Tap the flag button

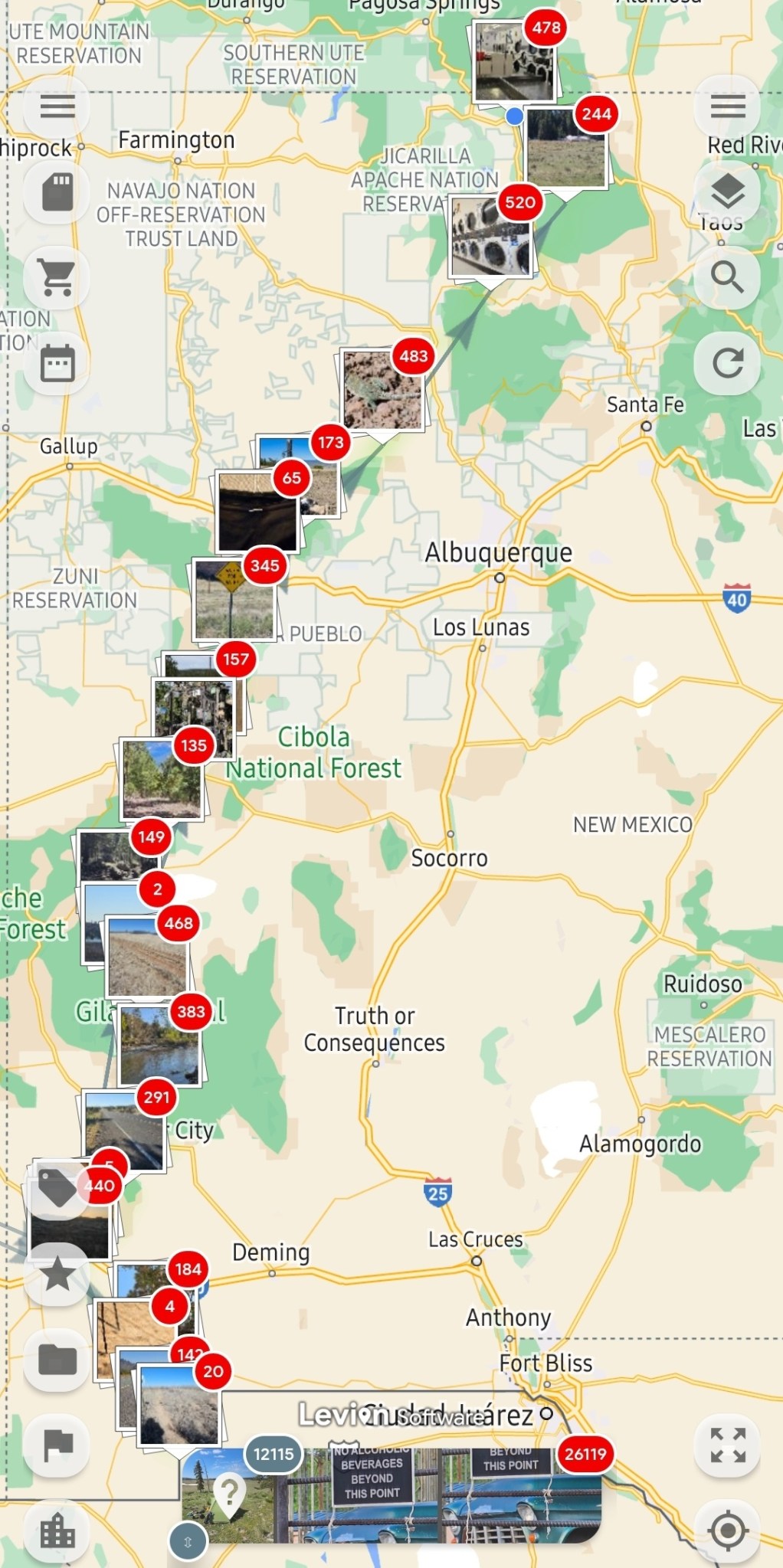point(57,1445)
